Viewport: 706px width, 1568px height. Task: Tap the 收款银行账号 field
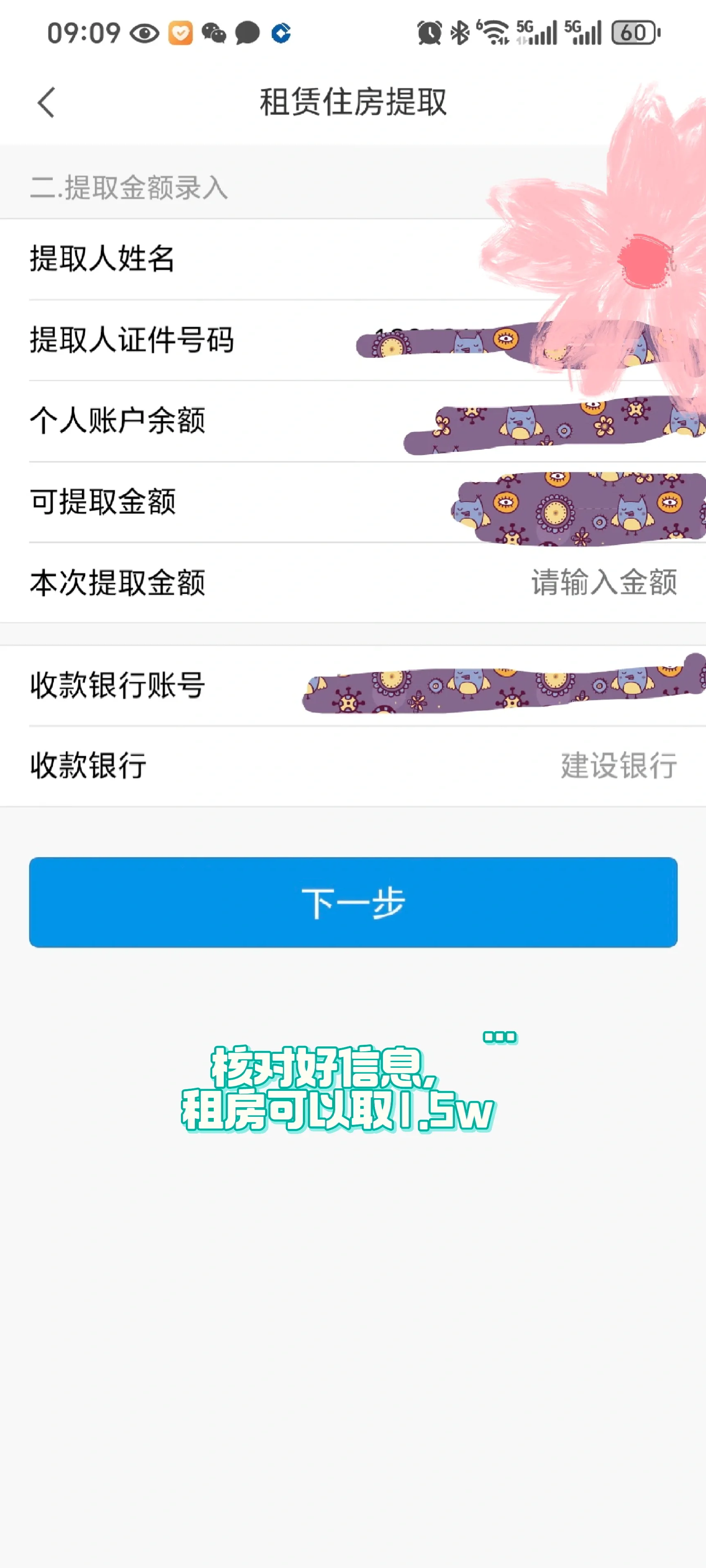coord(353,685)
